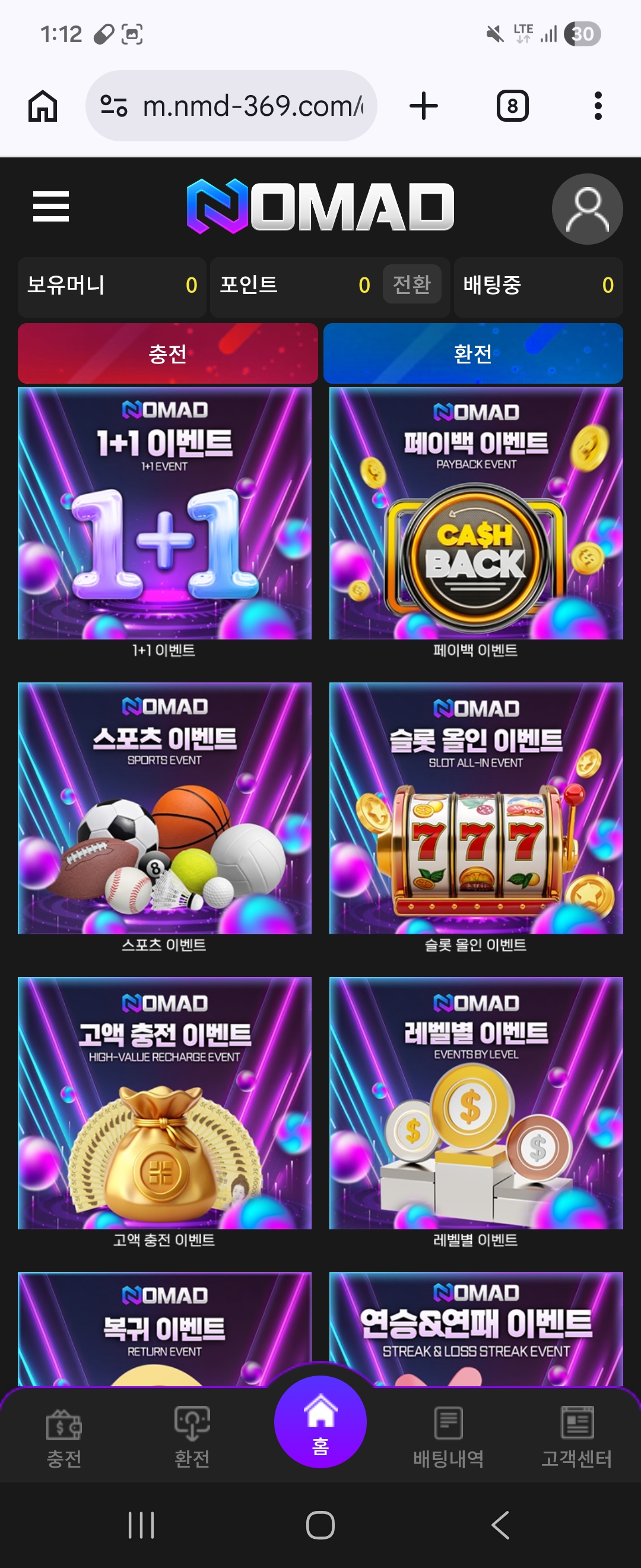
Task: Open the blue 환전 withdrawal button
Action: (x=473, y=353)
